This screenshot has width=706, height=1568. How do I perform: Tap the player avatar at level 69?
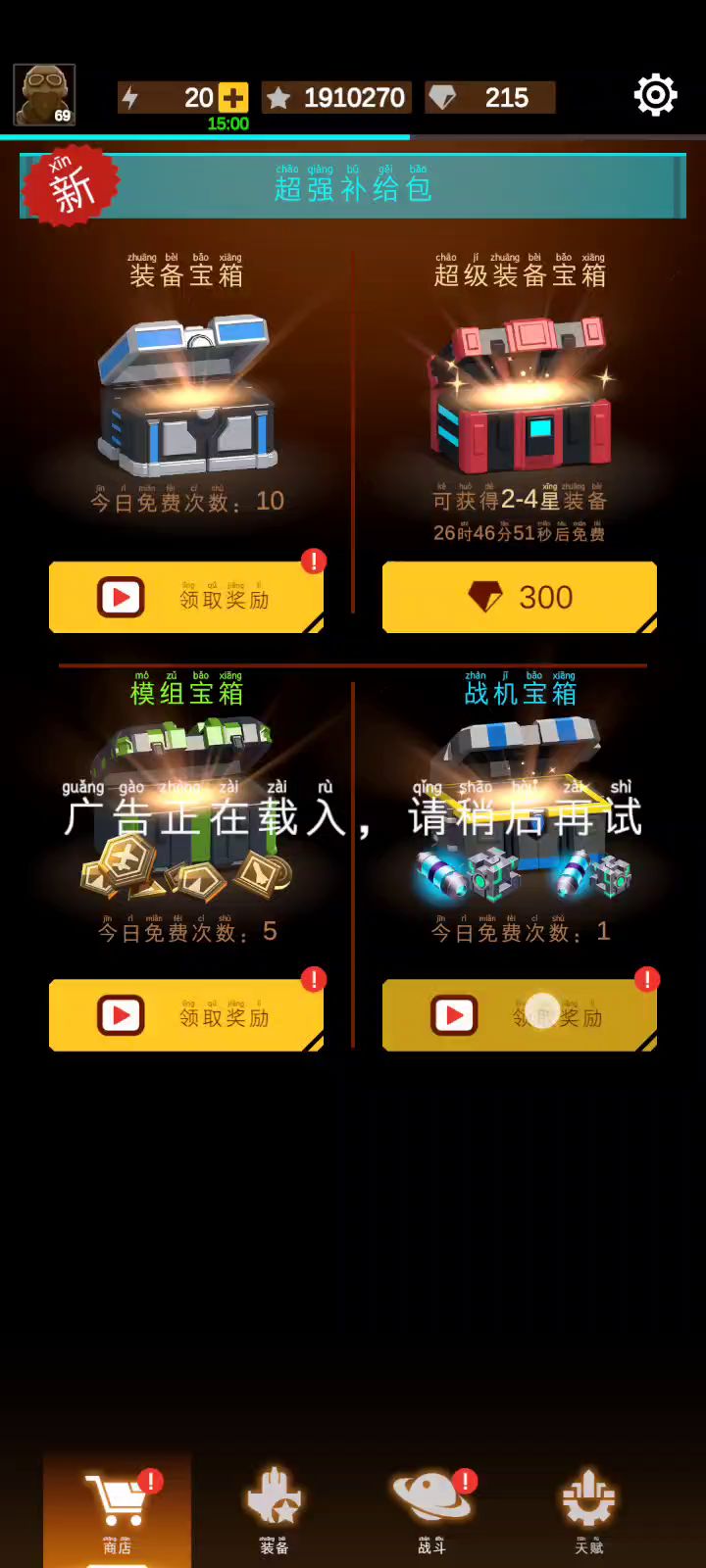pos(44,95)
